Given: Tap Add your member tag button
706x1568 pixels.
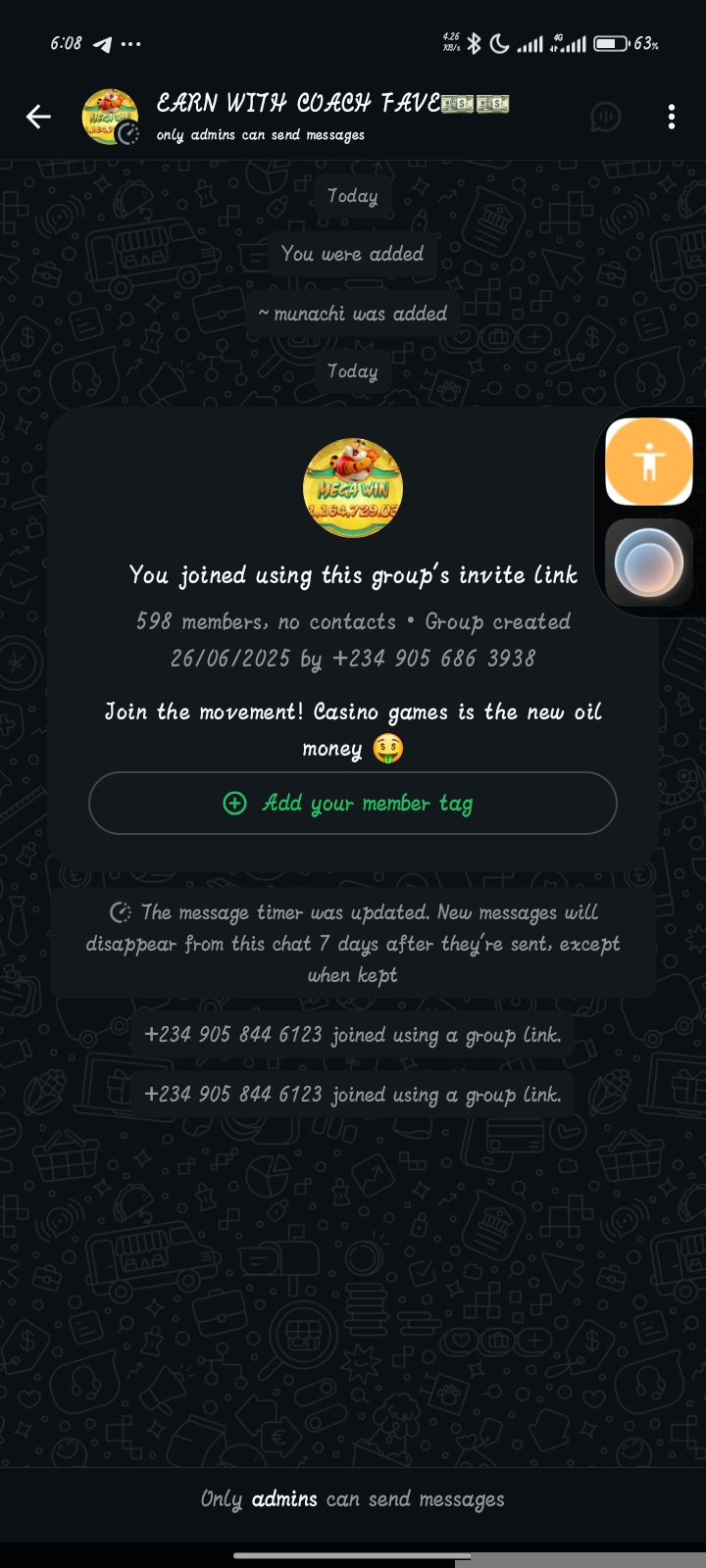Looking at the screenshot, I should 353,804.
